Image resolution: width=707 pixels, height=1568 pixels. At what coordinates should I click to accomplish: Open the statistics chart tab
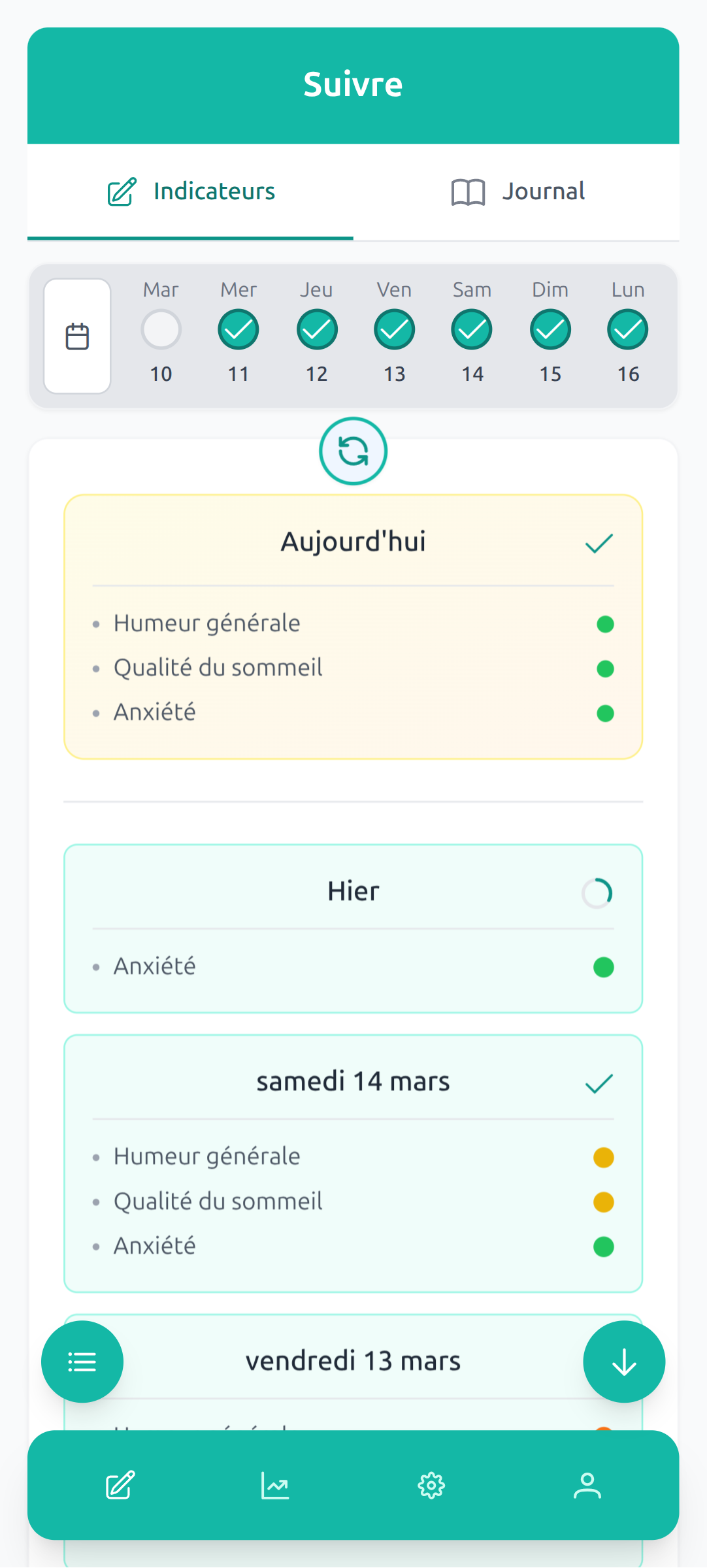click(275, 1486)
